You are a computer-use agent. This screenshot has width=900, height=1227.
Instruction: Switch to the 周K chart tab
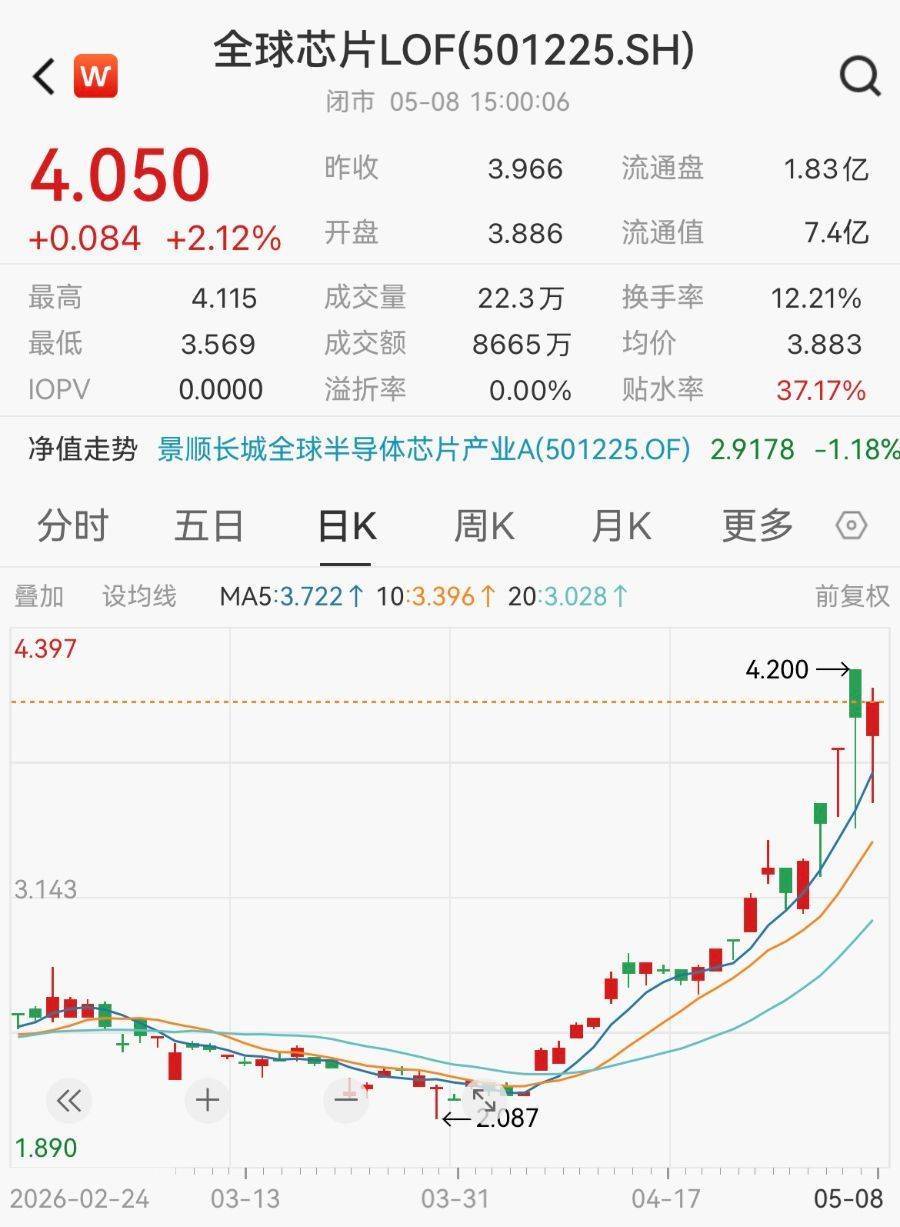[484, 525]
